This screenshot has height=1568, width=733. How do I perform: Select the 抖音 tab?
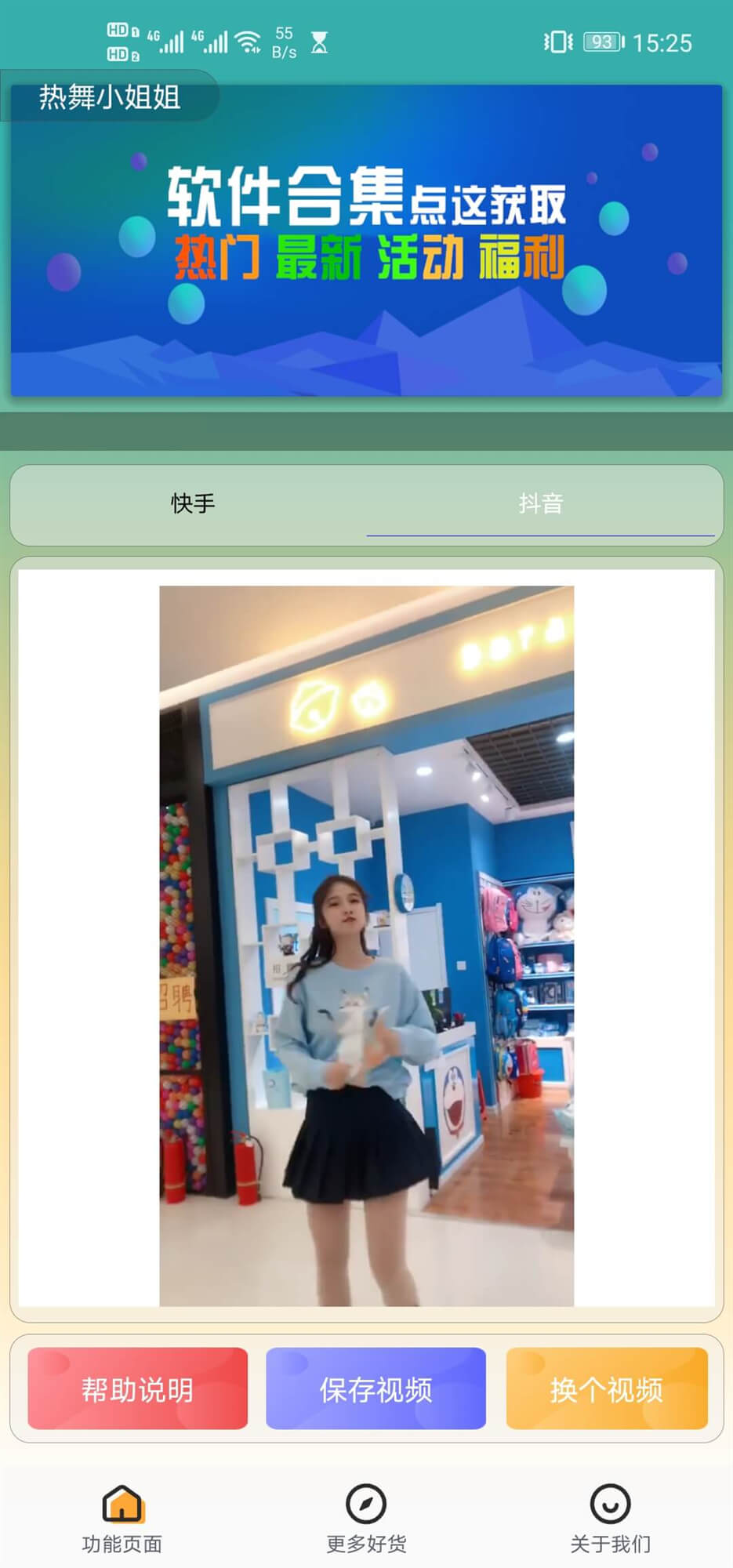coord(541,503)
